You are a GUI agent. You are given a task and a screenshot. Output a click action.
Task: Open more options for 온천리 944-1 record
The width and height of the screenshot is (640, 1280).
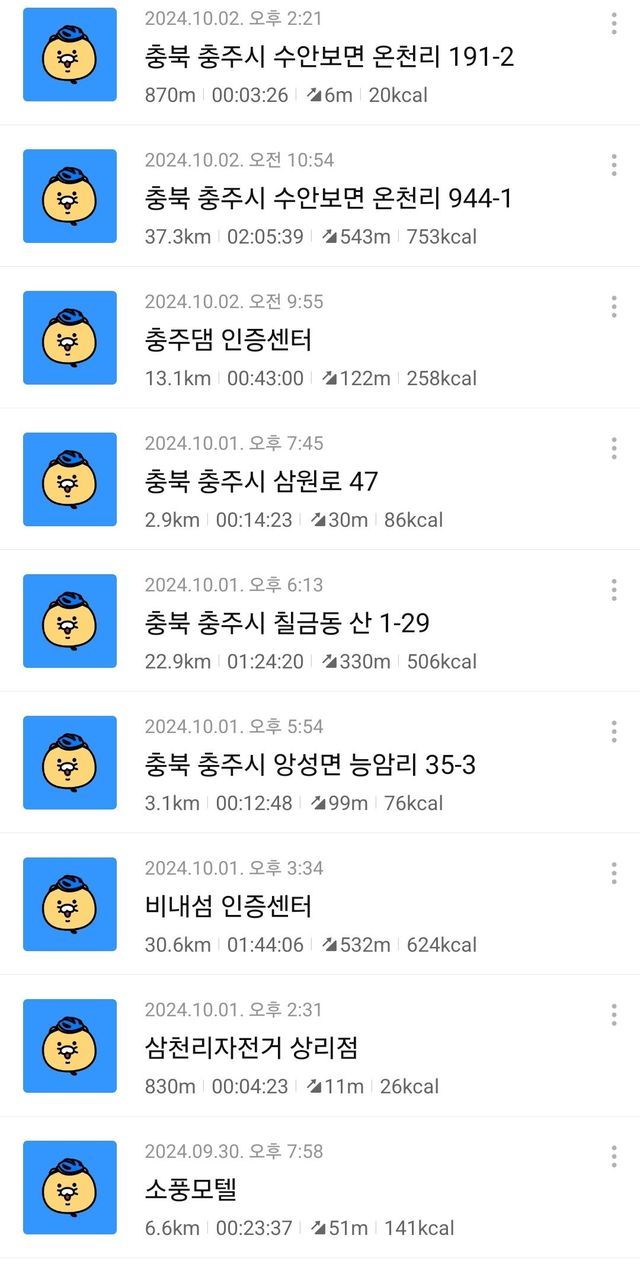click(x=613, y=165)
